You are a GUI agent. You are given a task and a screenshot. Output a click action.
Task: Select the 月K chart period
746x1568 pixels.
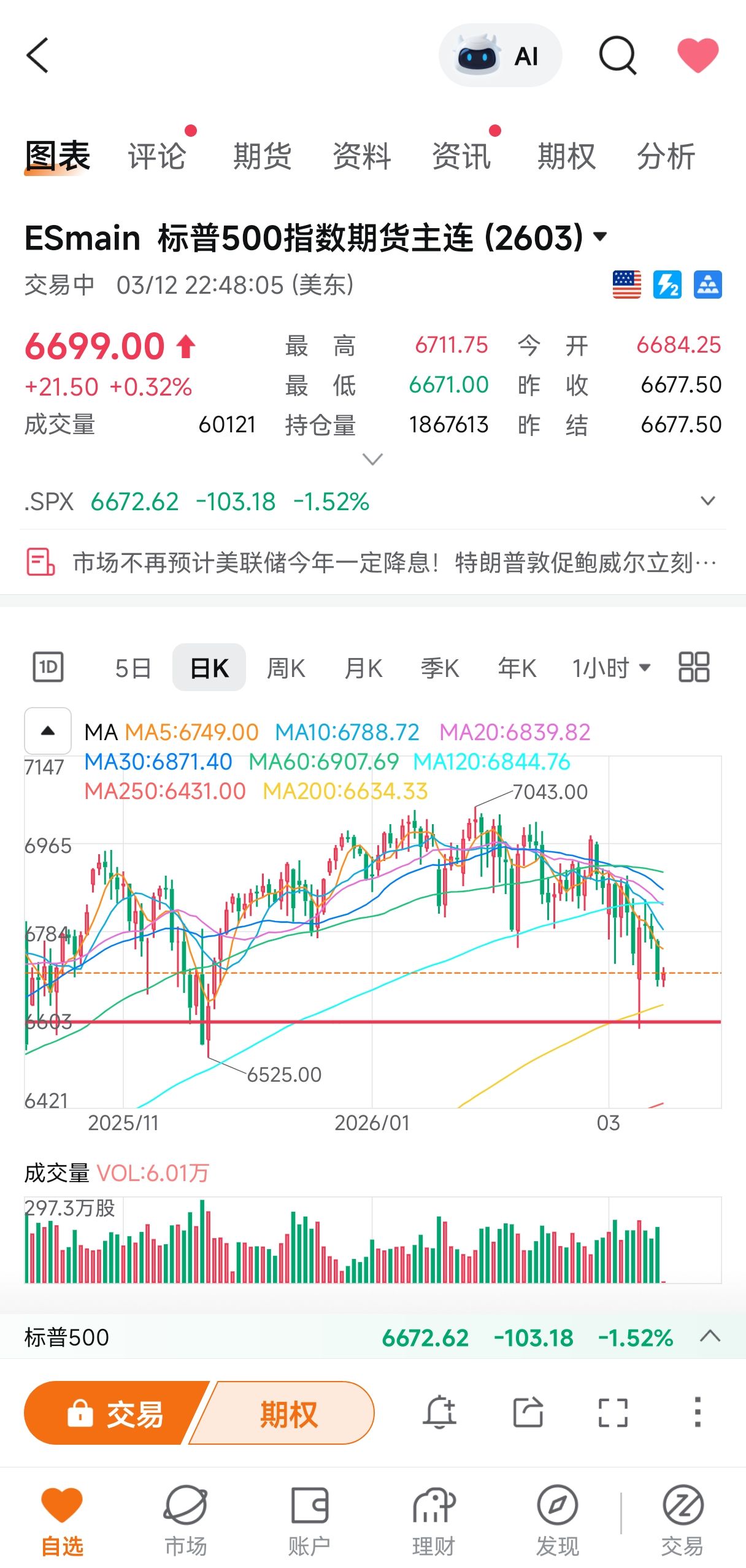click(363, 668)
